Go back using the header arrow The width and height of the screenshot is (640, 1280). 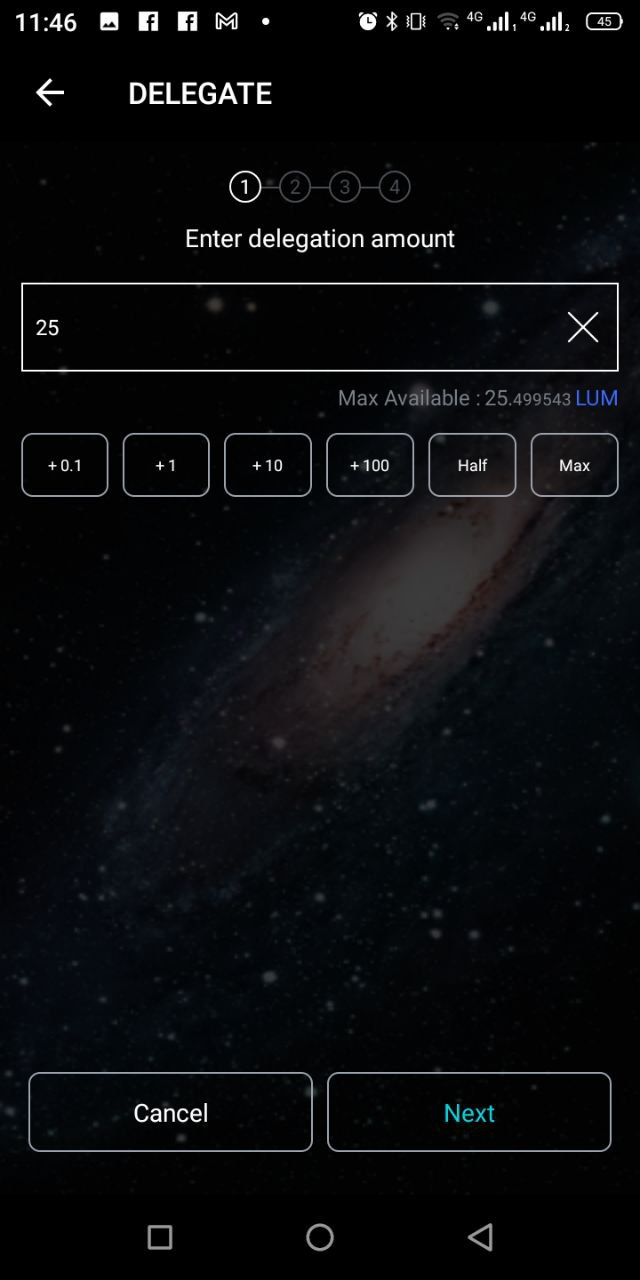[x=50, y=93]
